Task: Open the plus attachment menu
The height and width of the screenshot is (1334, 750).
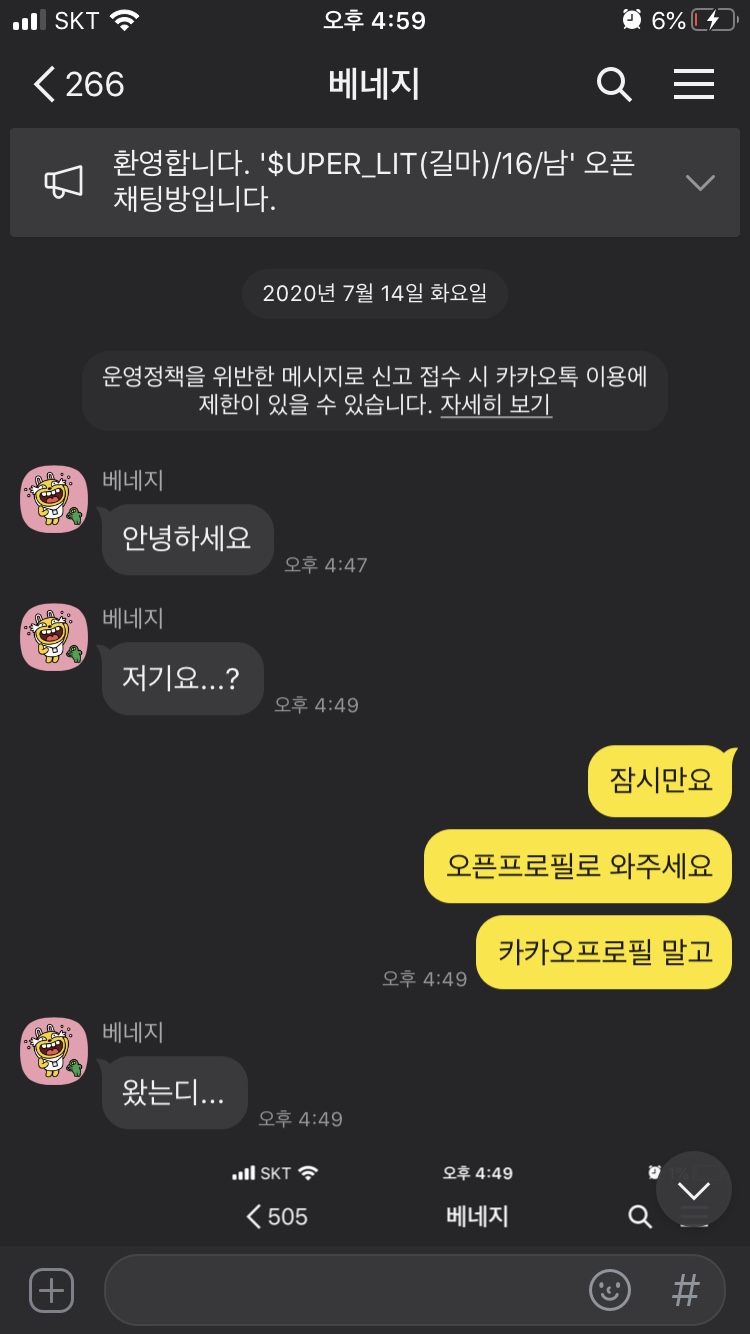Action: tap(52, 1290)
